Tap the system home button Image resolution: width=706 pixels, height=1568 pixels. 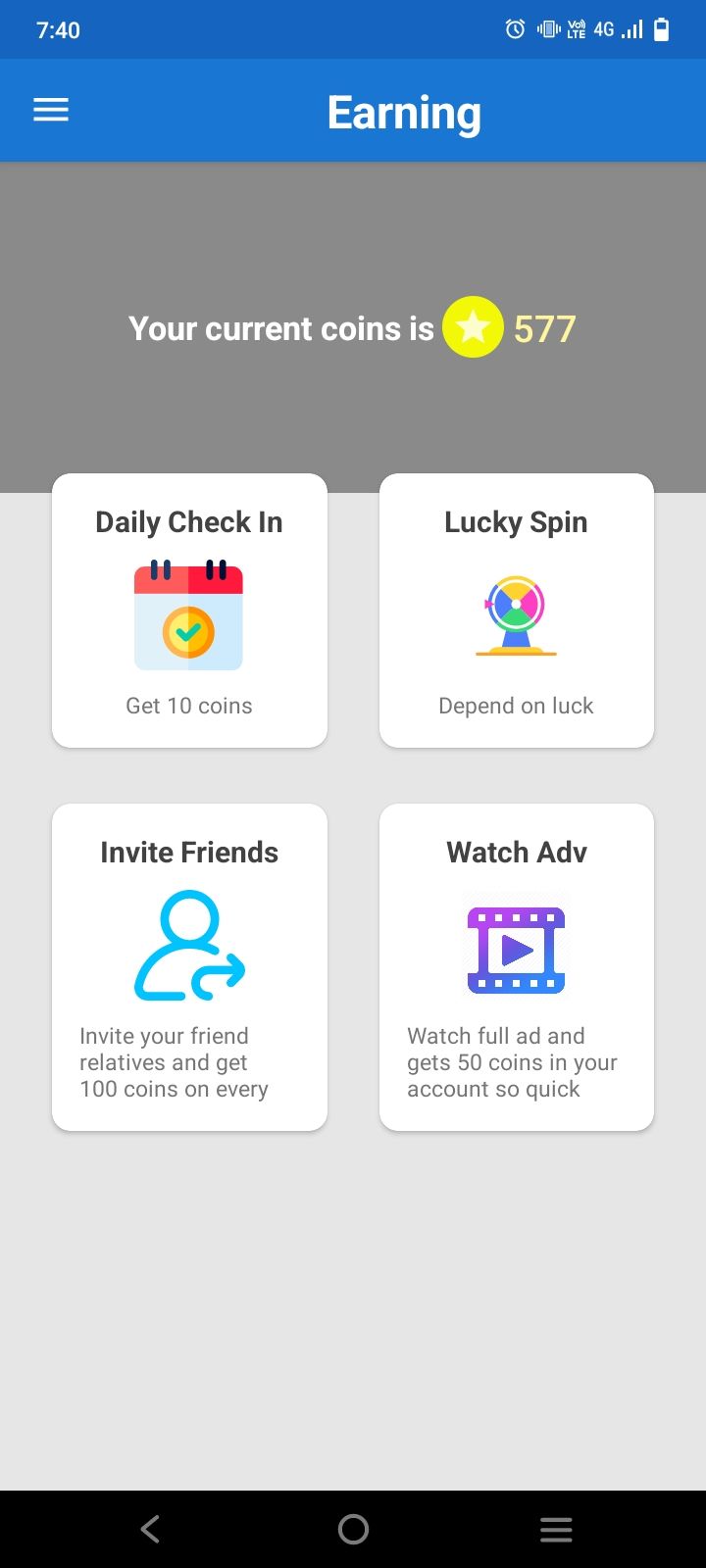tap(353, 1529)
